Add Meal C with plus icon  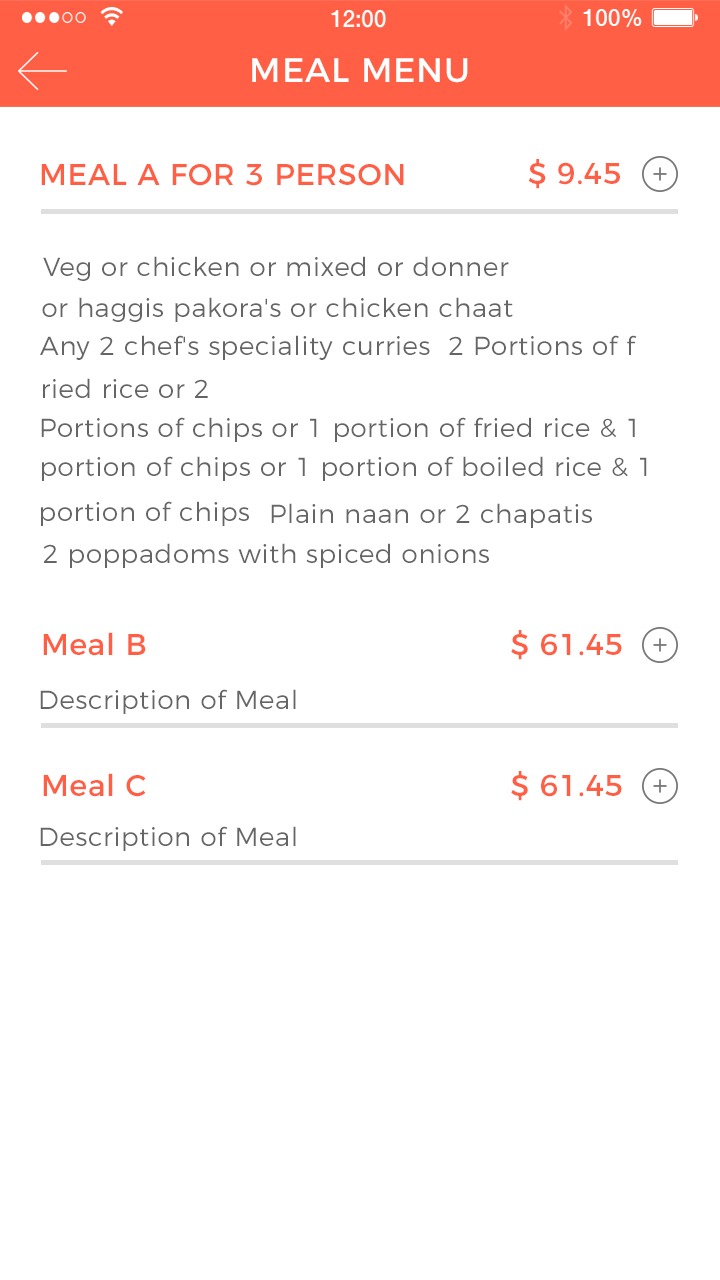coord(659,786)
